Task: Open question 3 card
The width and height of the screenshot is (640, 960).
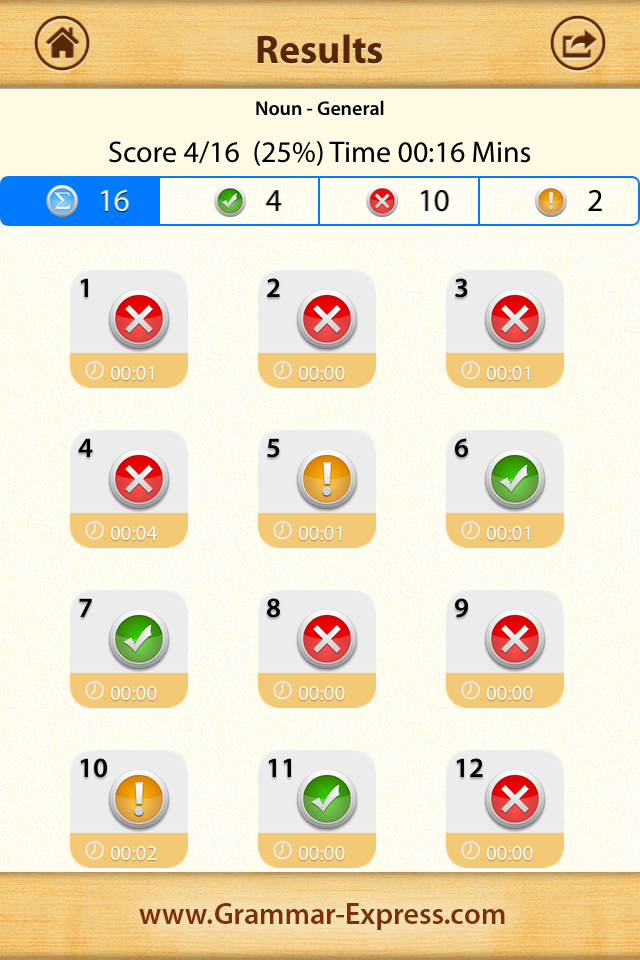Action: click(505, 329)
